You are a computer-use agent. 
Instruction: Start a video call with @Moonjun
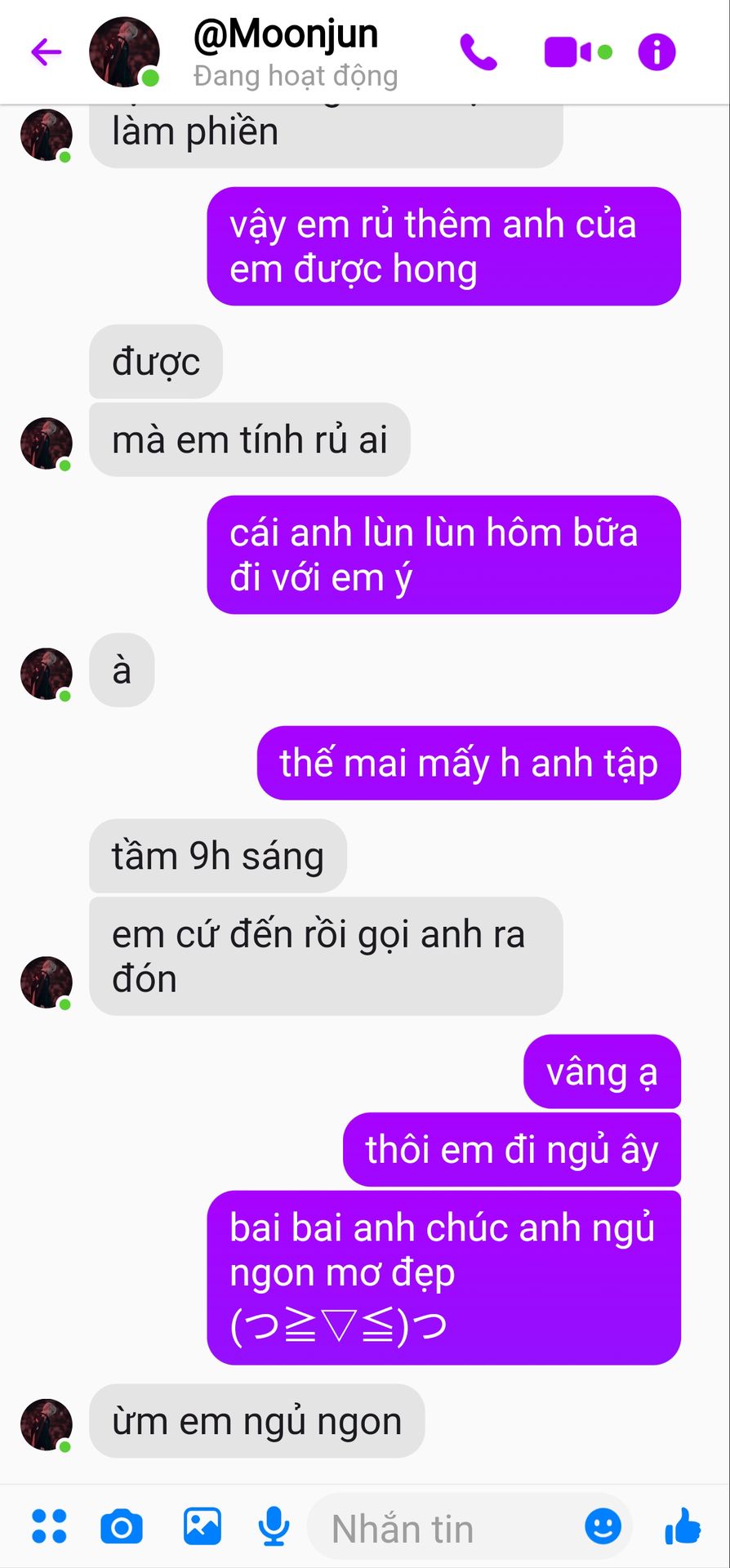tap(576, 52)
